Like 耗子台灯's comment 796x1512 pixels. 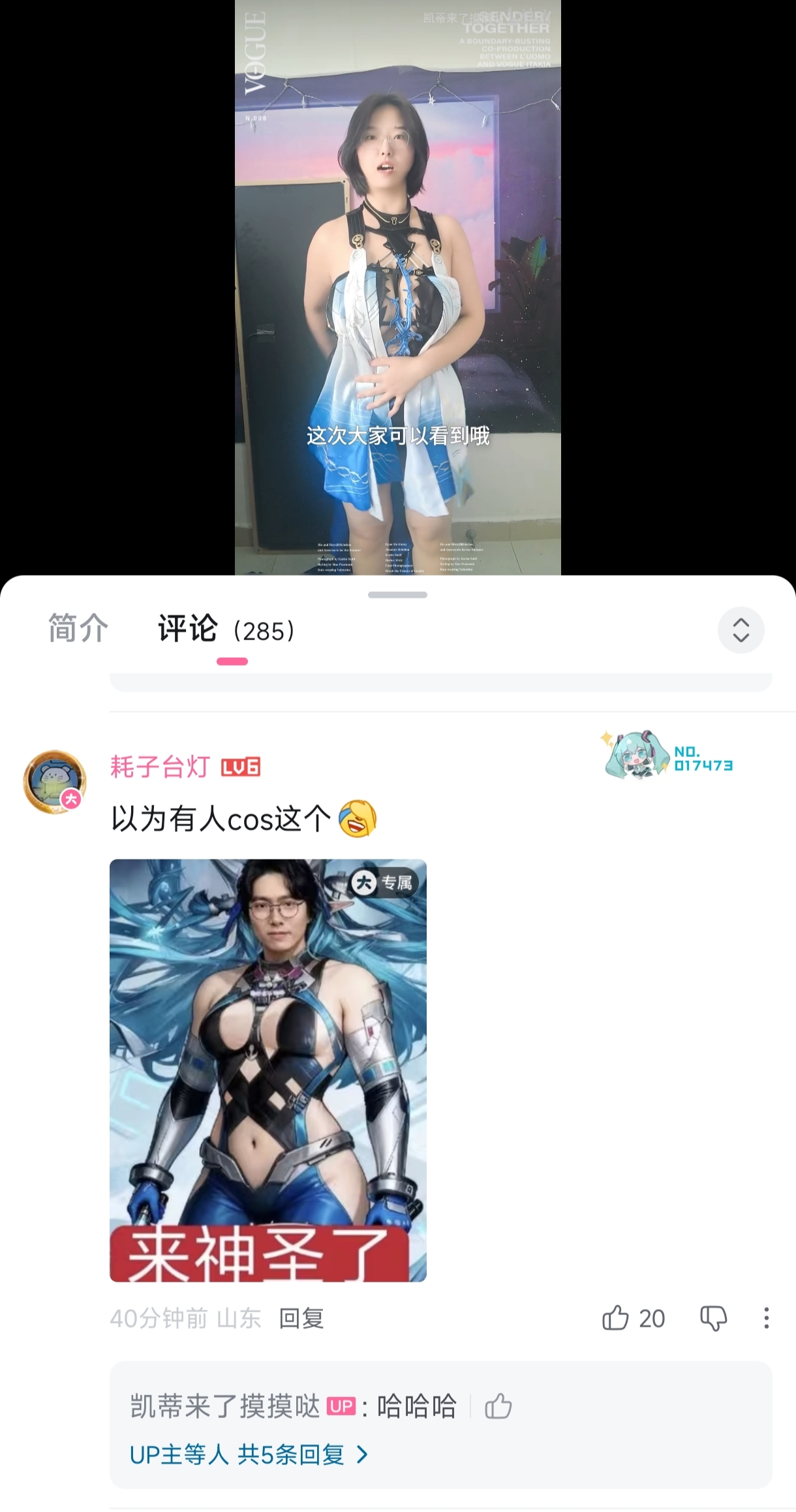click(x=616, y=1318)
